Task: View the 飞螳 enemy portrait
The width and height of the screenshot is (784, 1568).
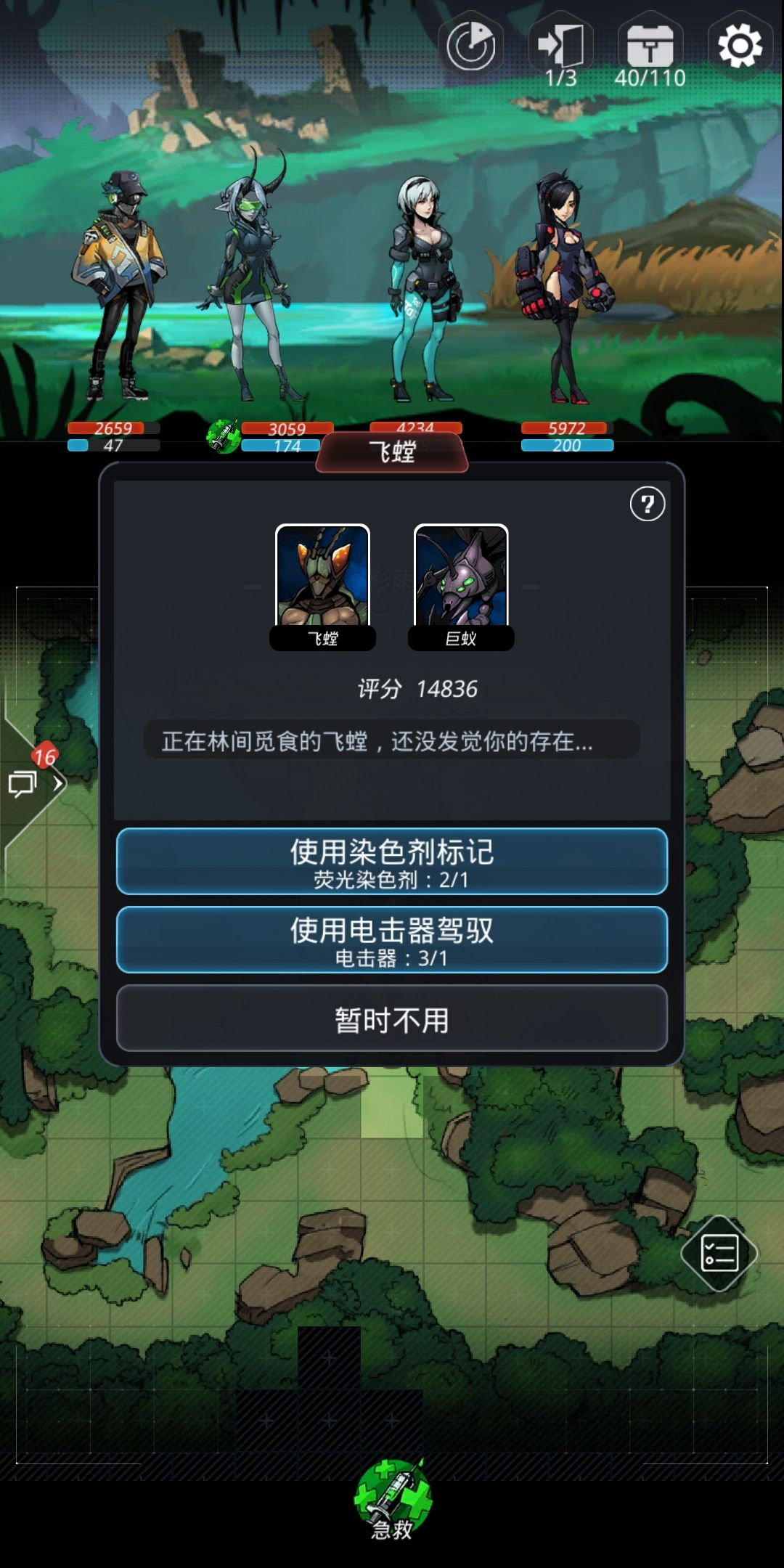Action: tap(322, 579)
